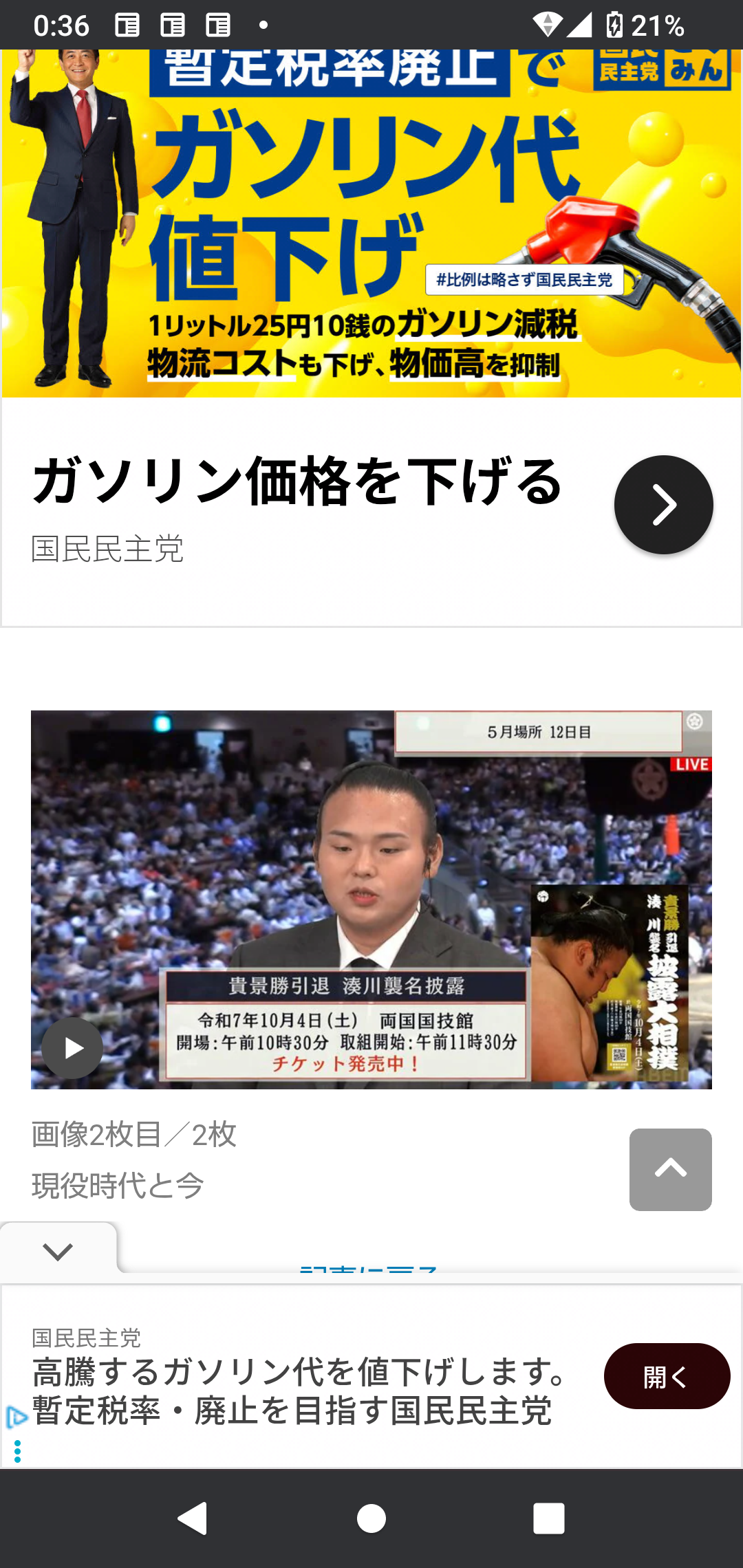Screen dimensions: 743x1568
Task: Open the three-dot ad options
Action: coord(17,1451)
